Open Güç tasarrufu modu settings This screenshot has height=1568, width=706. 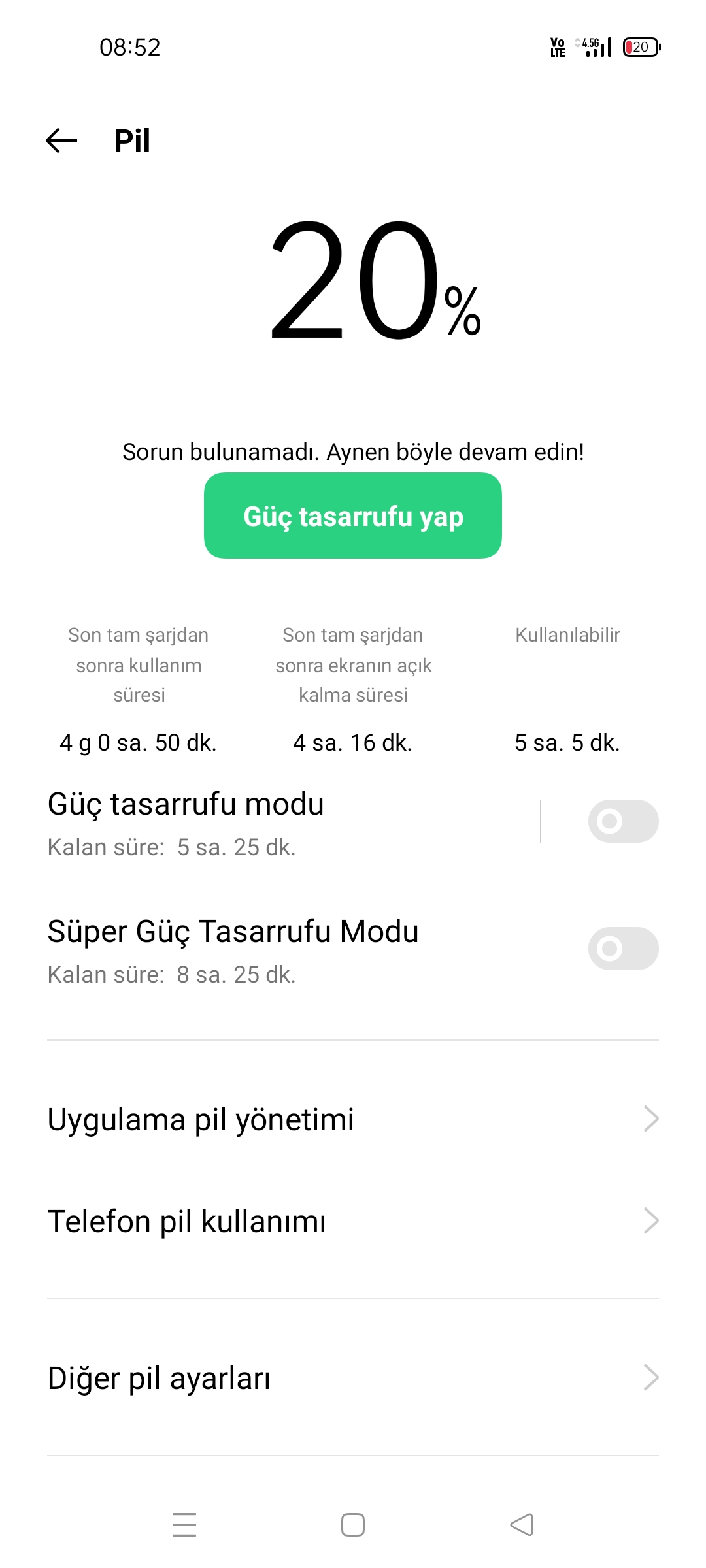click(288, 822)
